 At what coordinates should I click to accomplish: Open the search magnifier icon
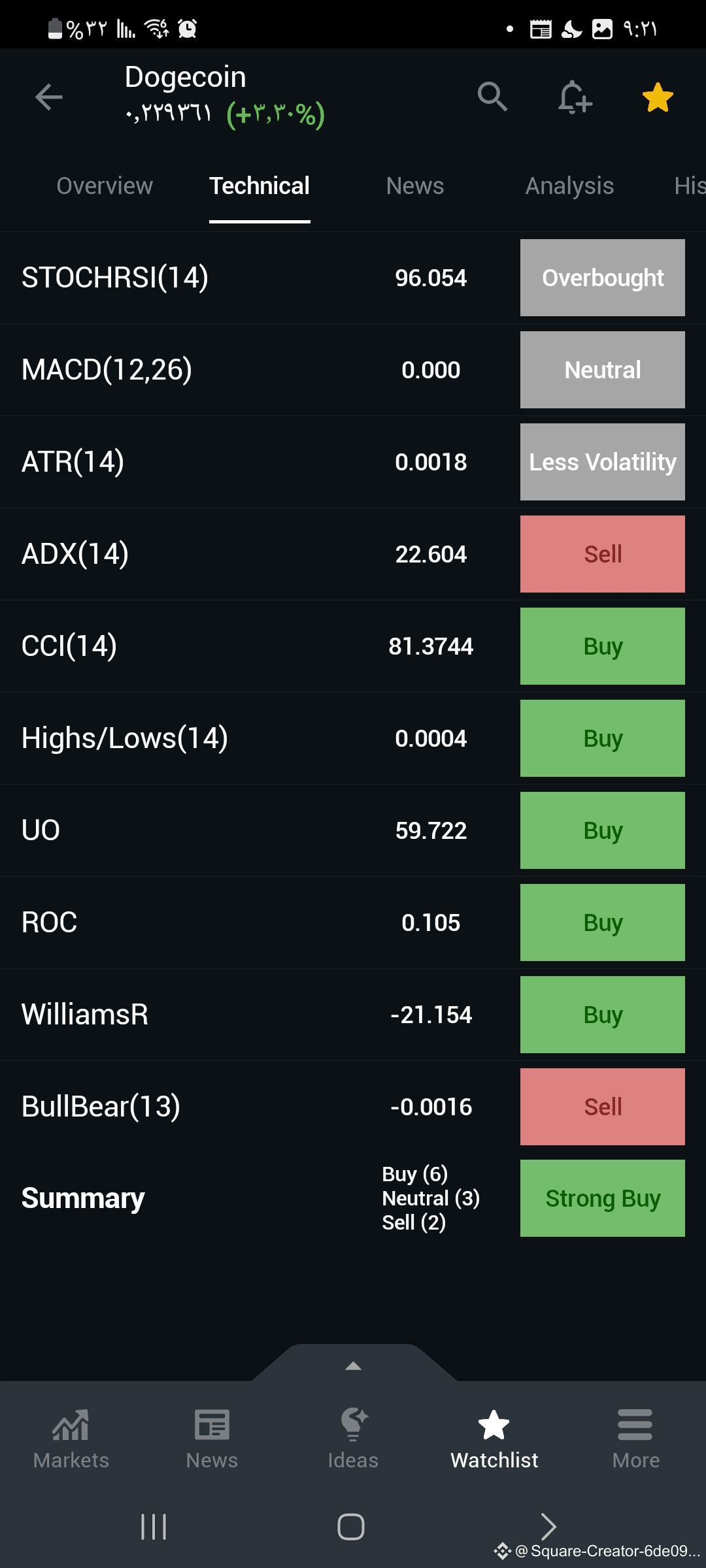tap(492, 97)
